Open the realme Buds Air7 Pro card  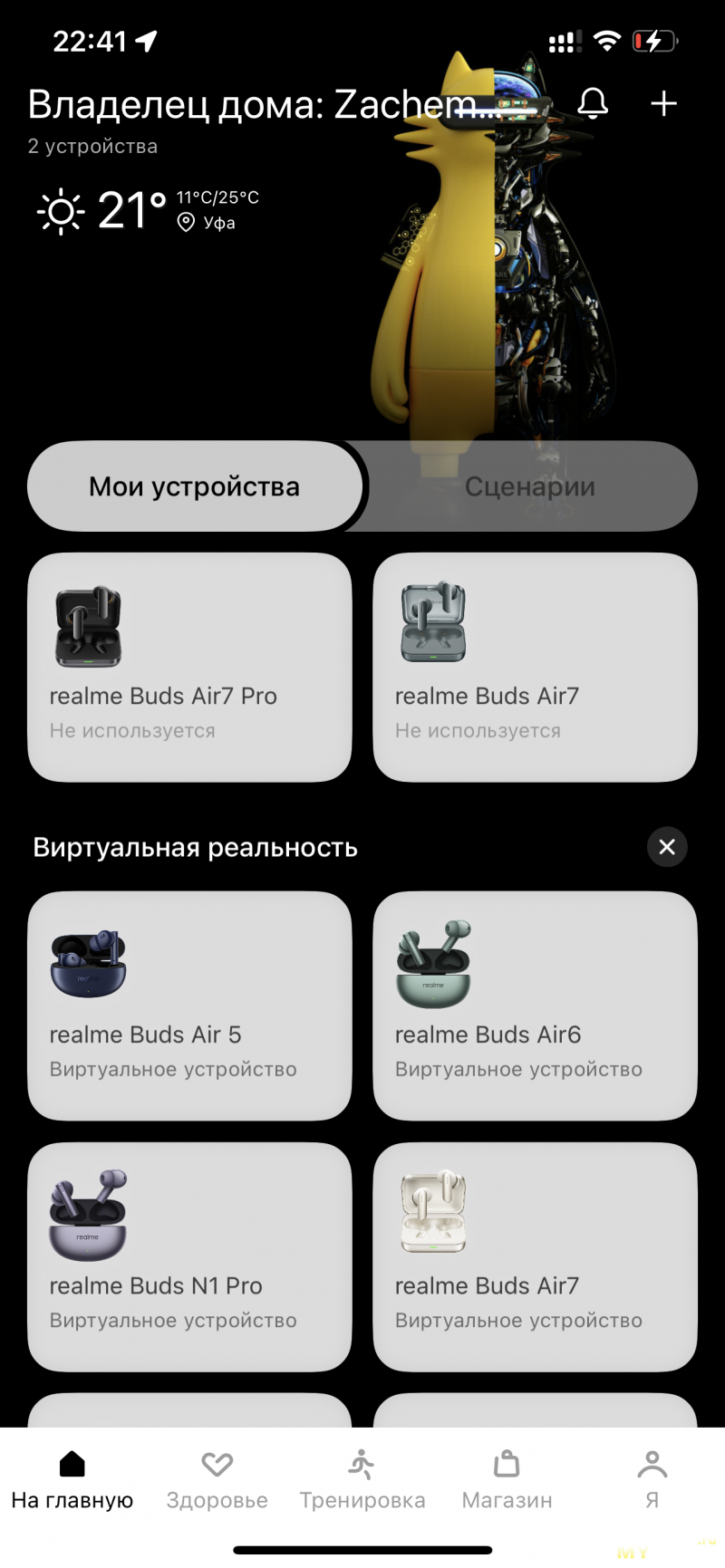click(189, 667)
